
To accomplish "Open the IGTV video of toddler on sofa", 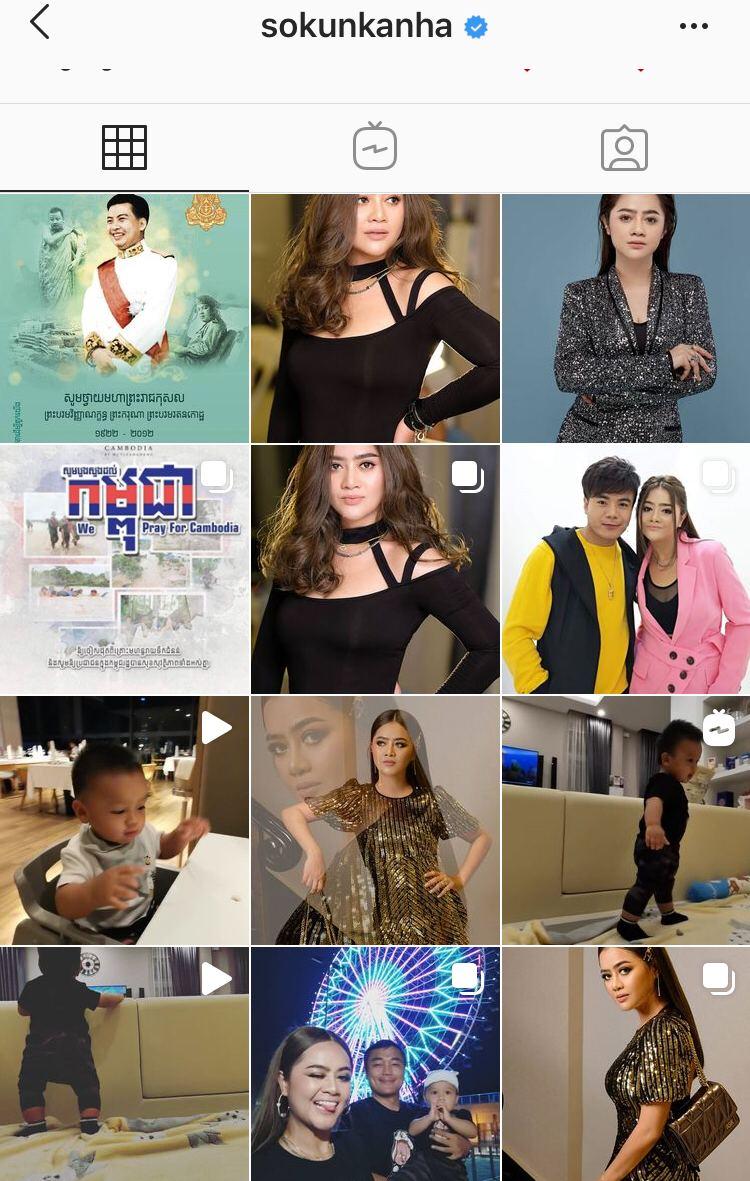I will coord(625,820).
